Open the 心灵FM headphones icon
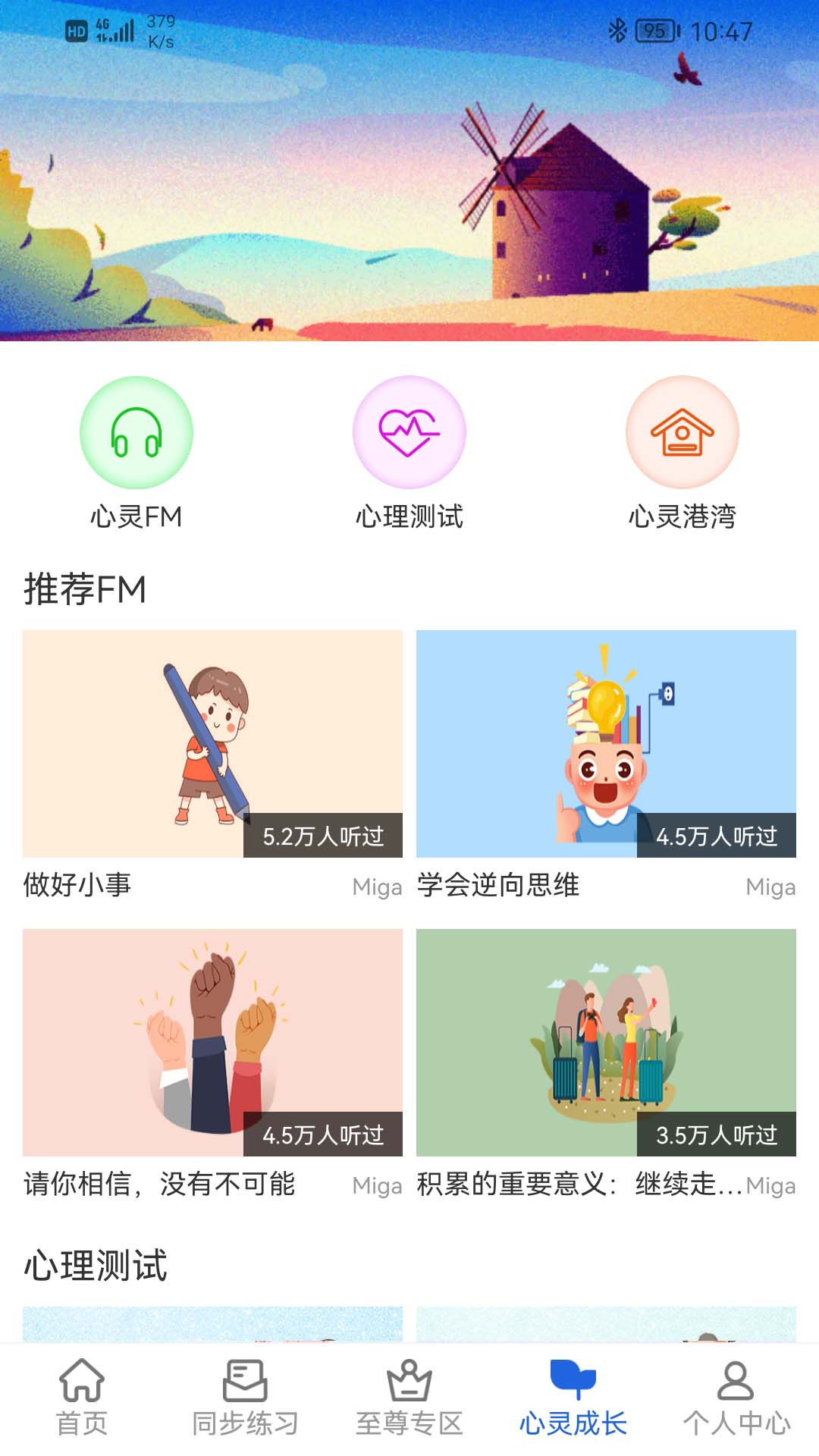Viewport: 819px width, 1456px height. coord(136,431)
